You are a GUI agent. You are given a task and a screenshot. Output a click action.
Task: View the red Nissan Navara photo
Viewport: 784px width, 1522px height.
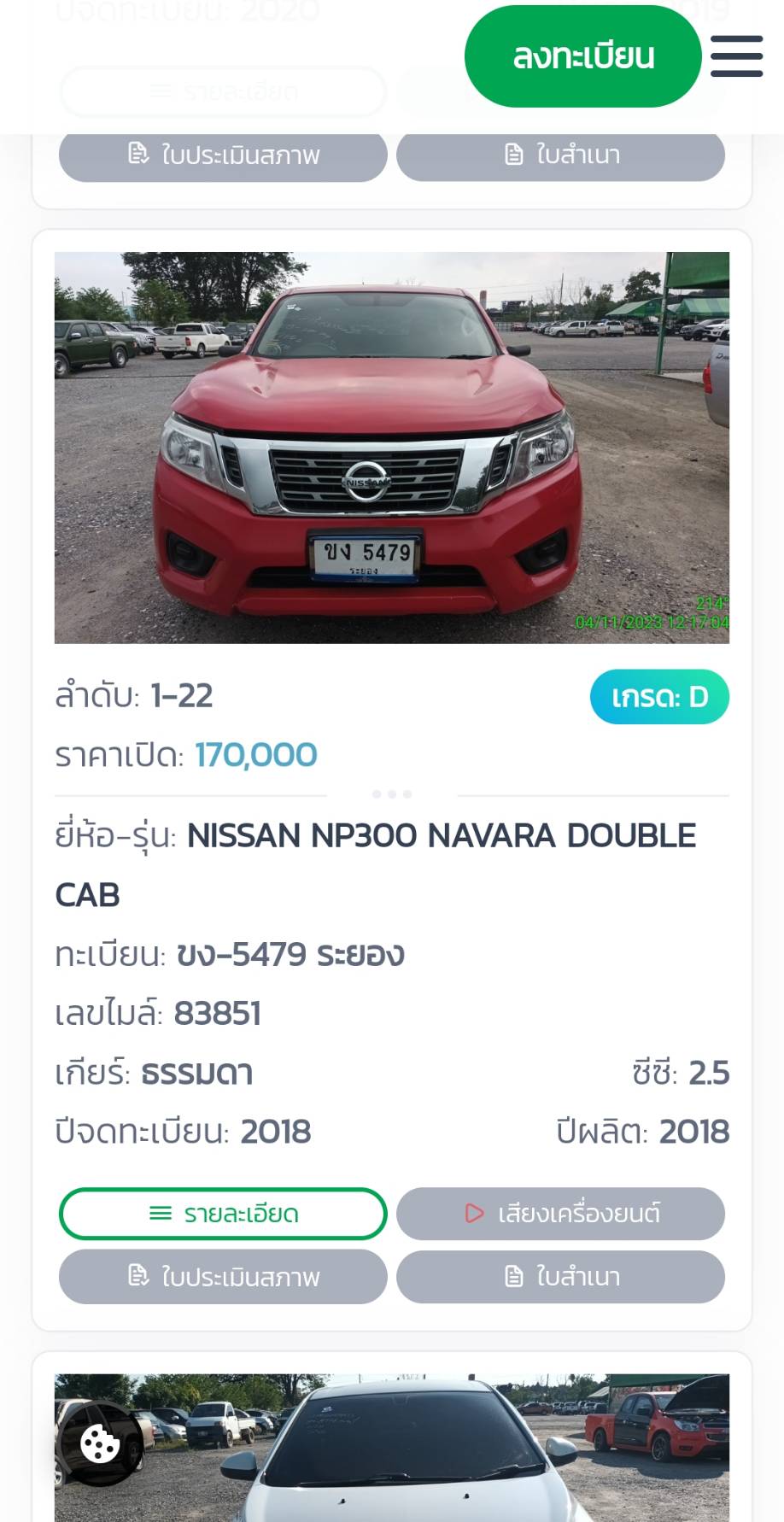(392, 447)
